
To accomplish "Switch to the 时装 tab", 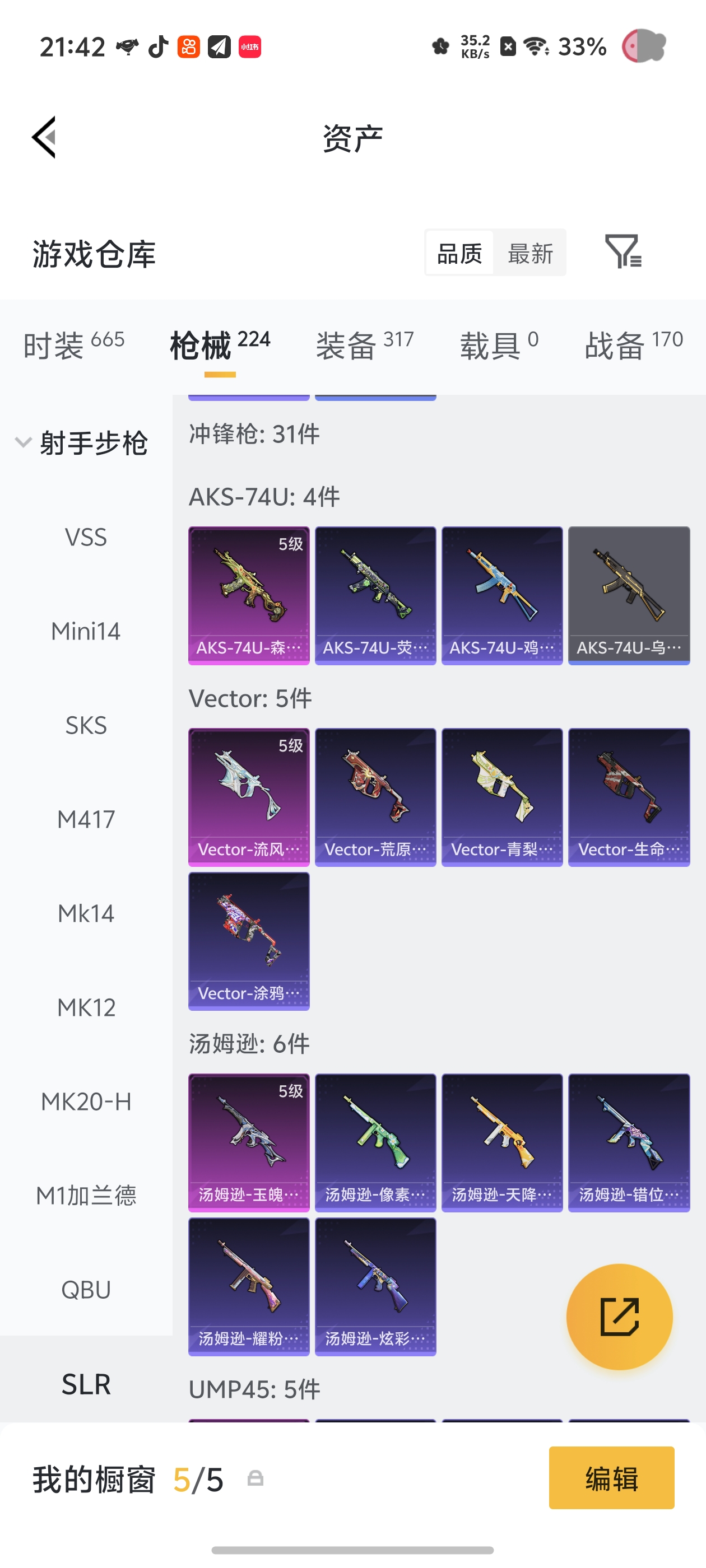I will tap(74, 345).
